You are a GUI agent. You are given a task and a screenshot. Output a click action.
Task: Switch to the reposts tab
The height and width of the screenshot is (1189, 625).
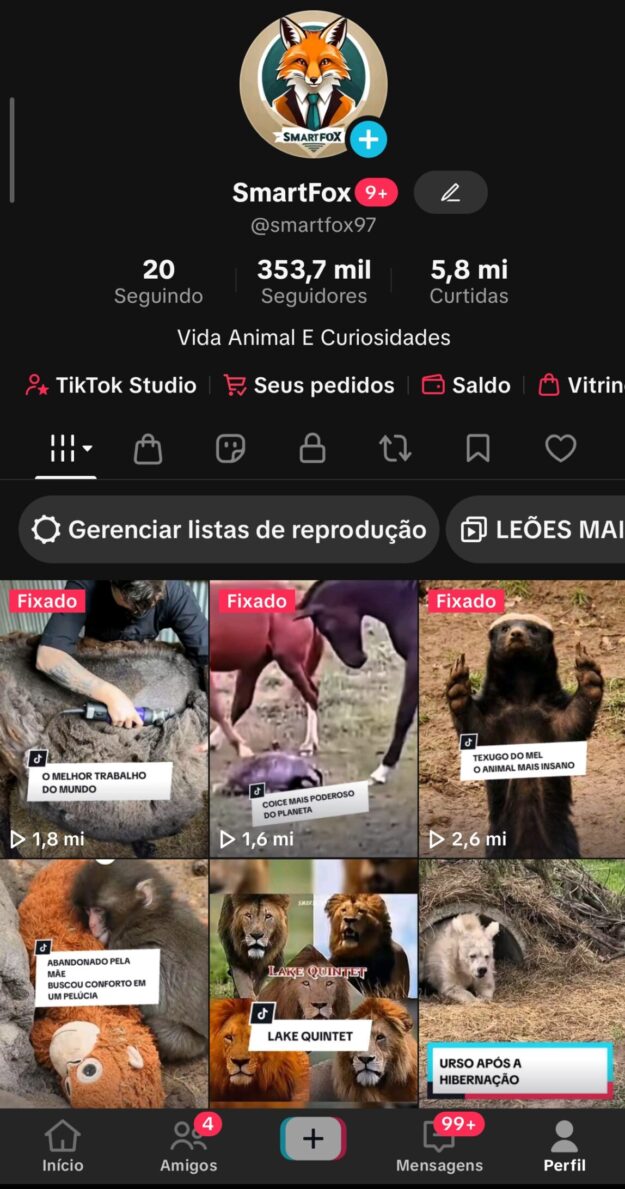click(395, 449)
